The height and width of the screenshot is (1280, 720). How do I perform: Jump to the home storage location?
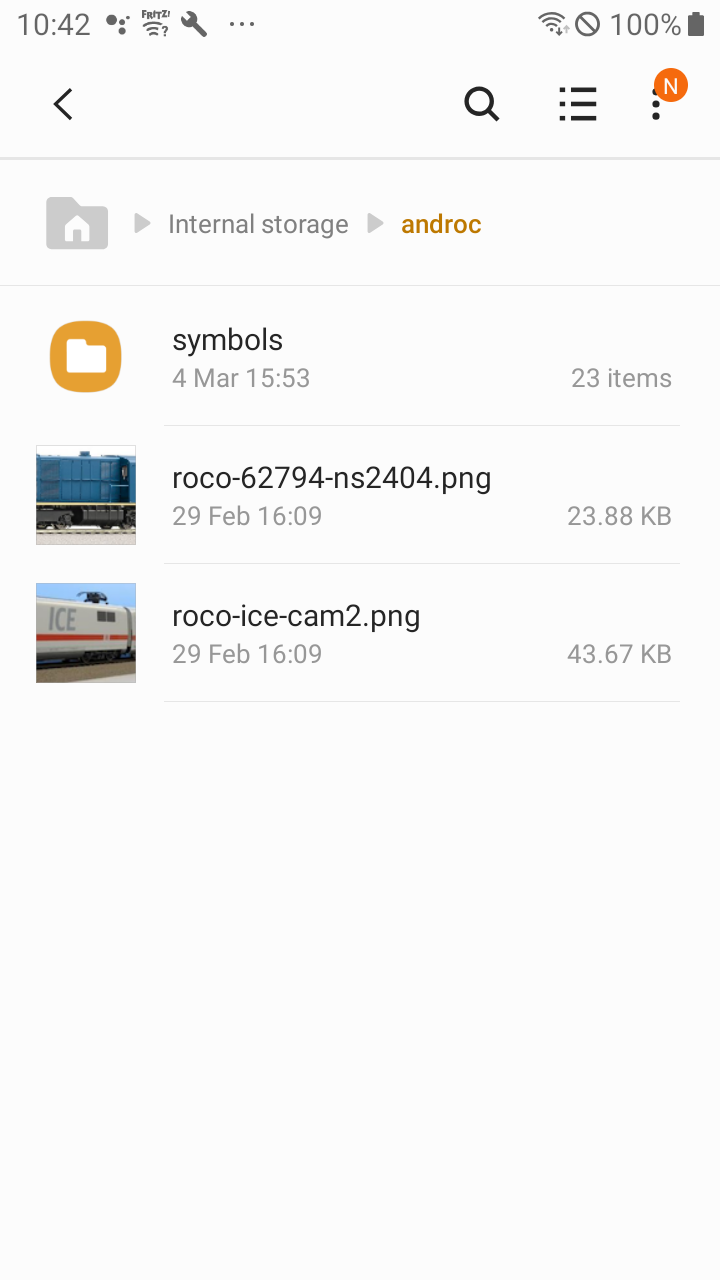(77, 223)
